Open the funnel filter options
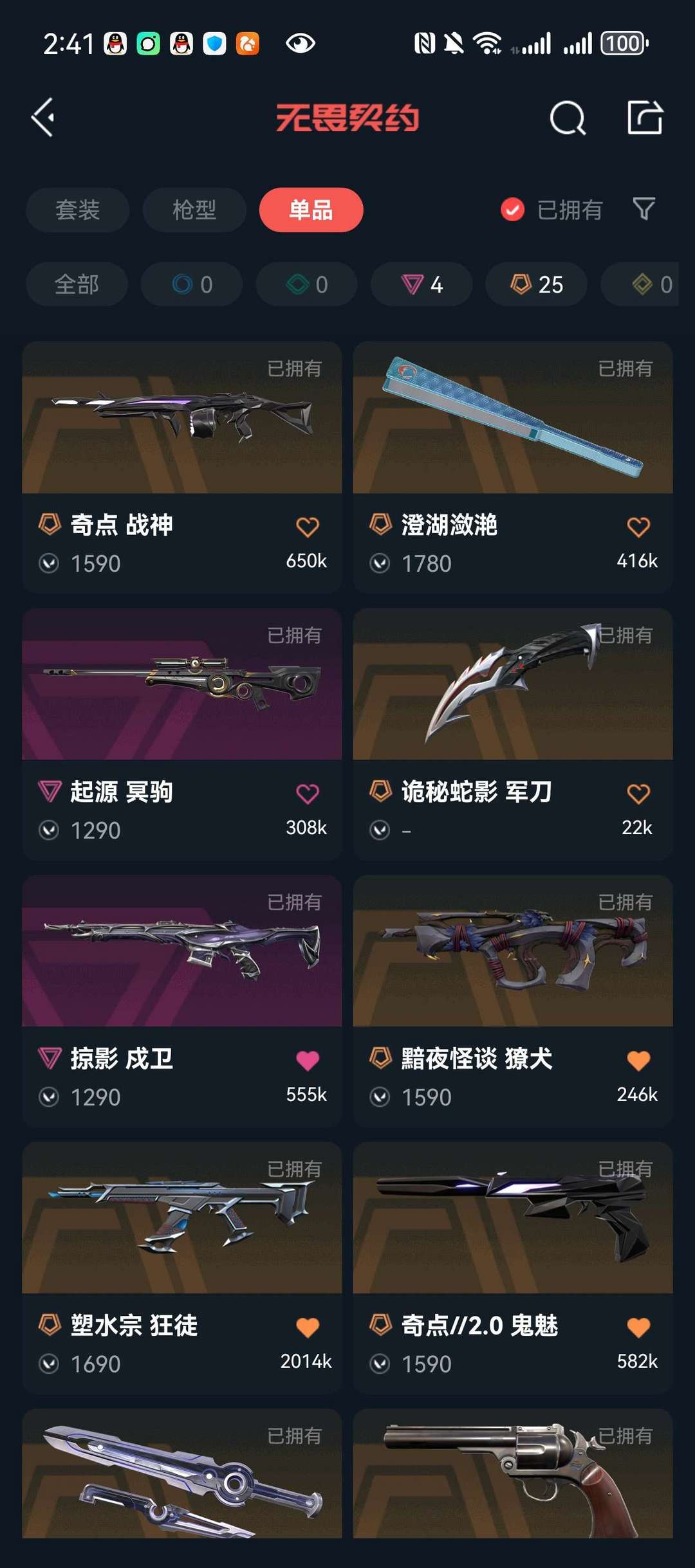This screenshot has width=695, height=1568. tap(644, 208)
